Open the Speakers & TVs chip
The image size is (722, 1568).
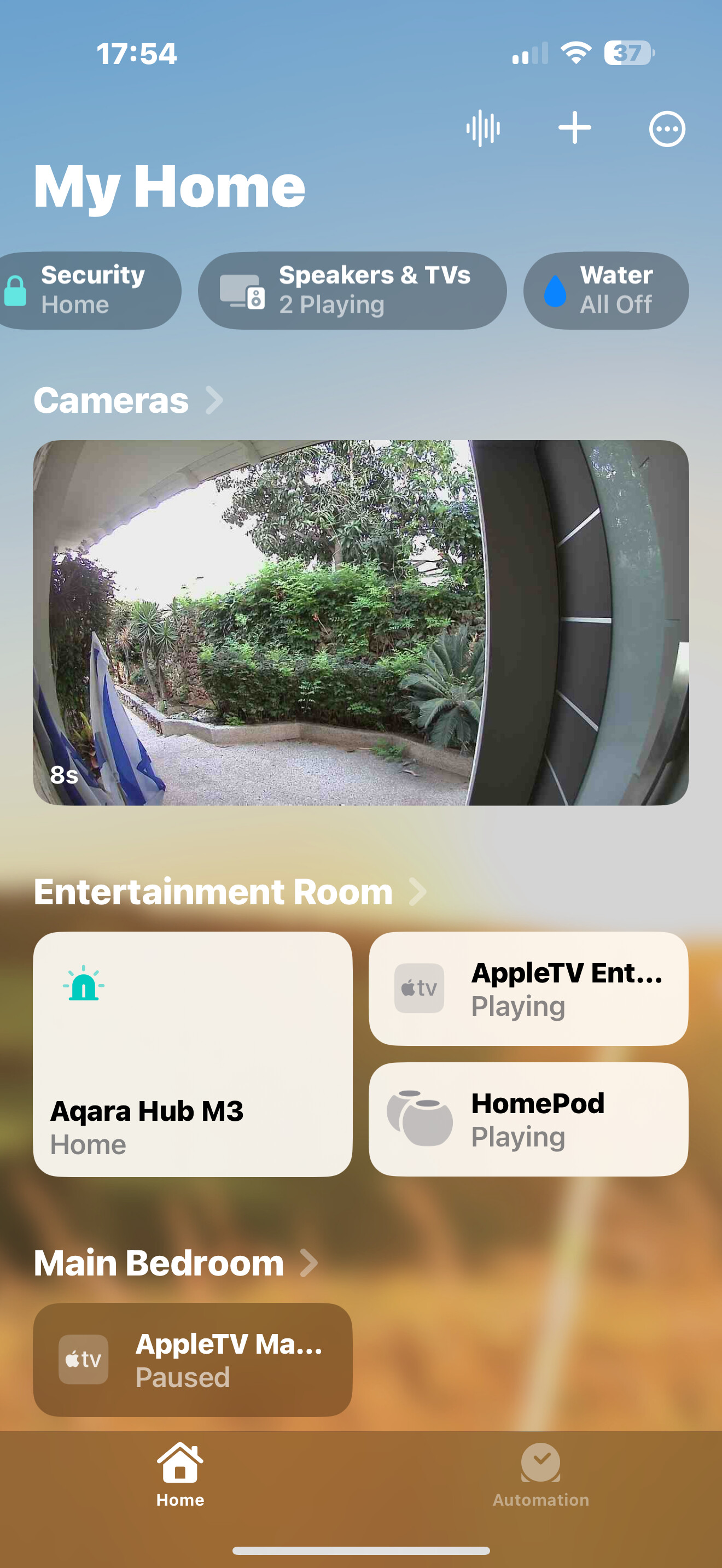tap(352, 290)
